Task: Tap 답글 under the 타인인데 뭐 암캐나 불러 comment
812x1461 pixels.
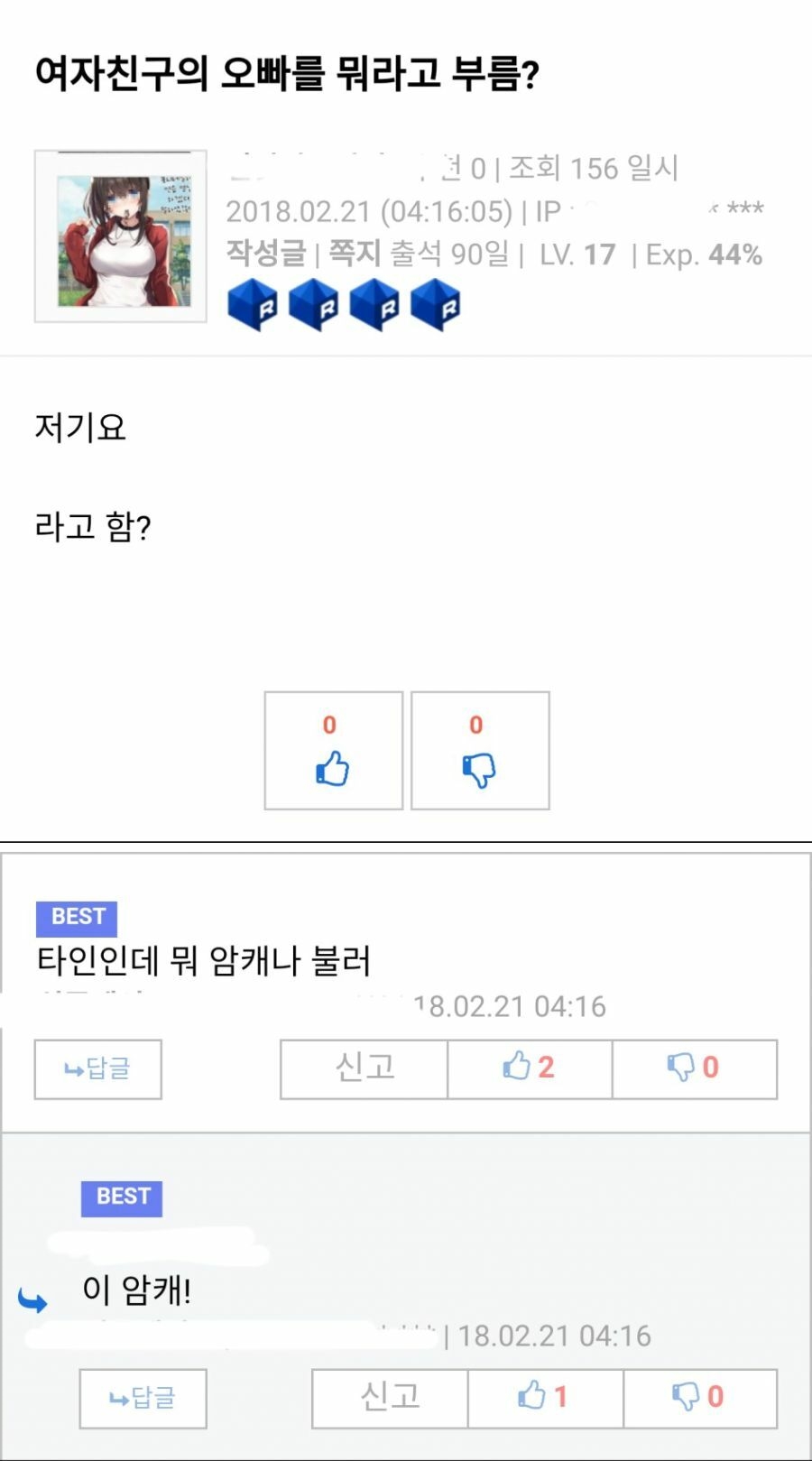Action: pos(97,1069)
